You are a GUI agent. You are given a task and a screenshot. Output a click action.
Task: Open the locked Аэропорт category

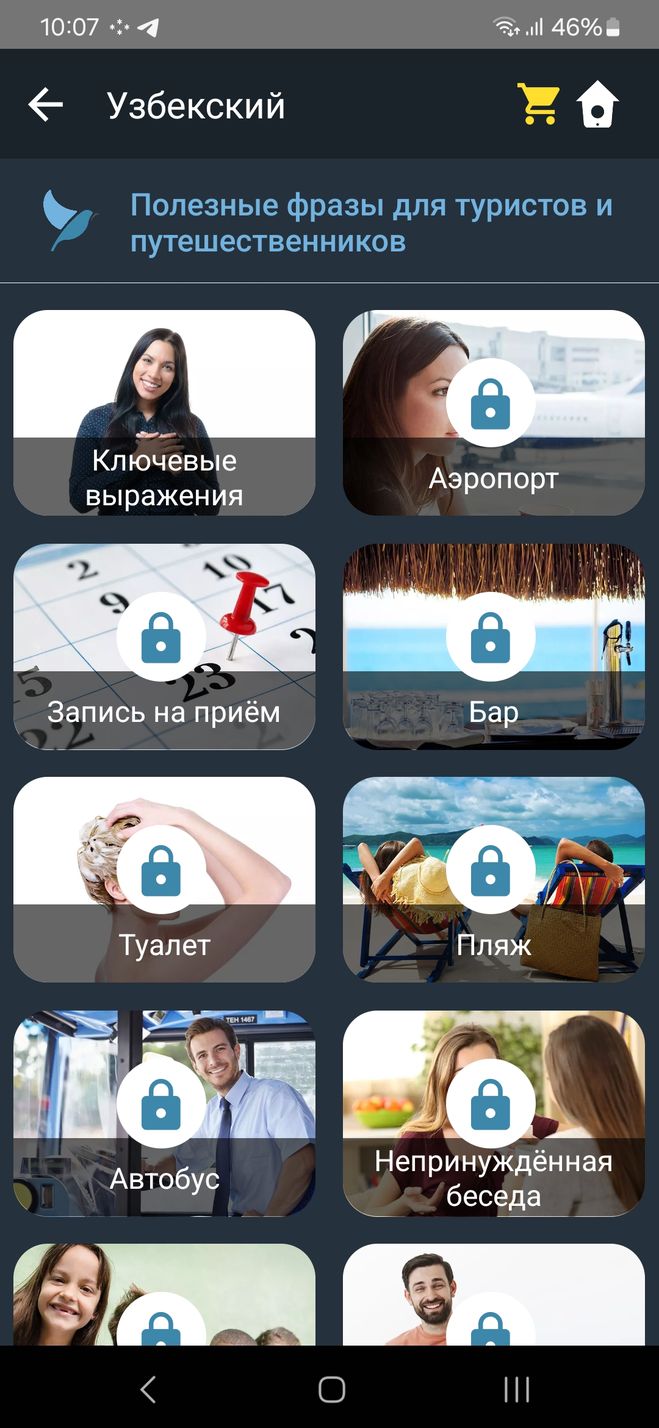(493, 413)
